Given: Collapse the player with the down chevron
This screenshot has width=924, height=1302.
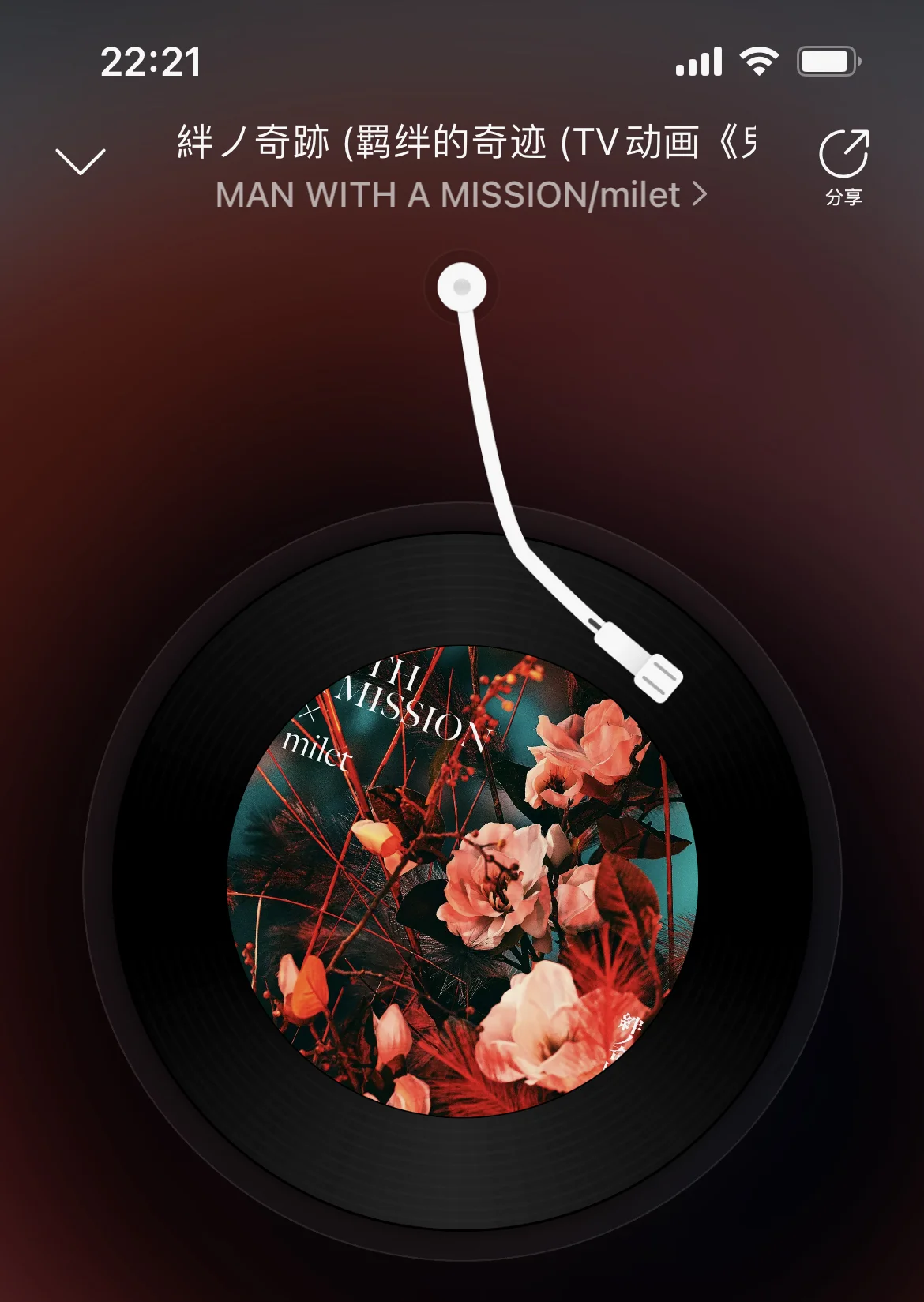Looking at the screenshot, I should 81,161.
